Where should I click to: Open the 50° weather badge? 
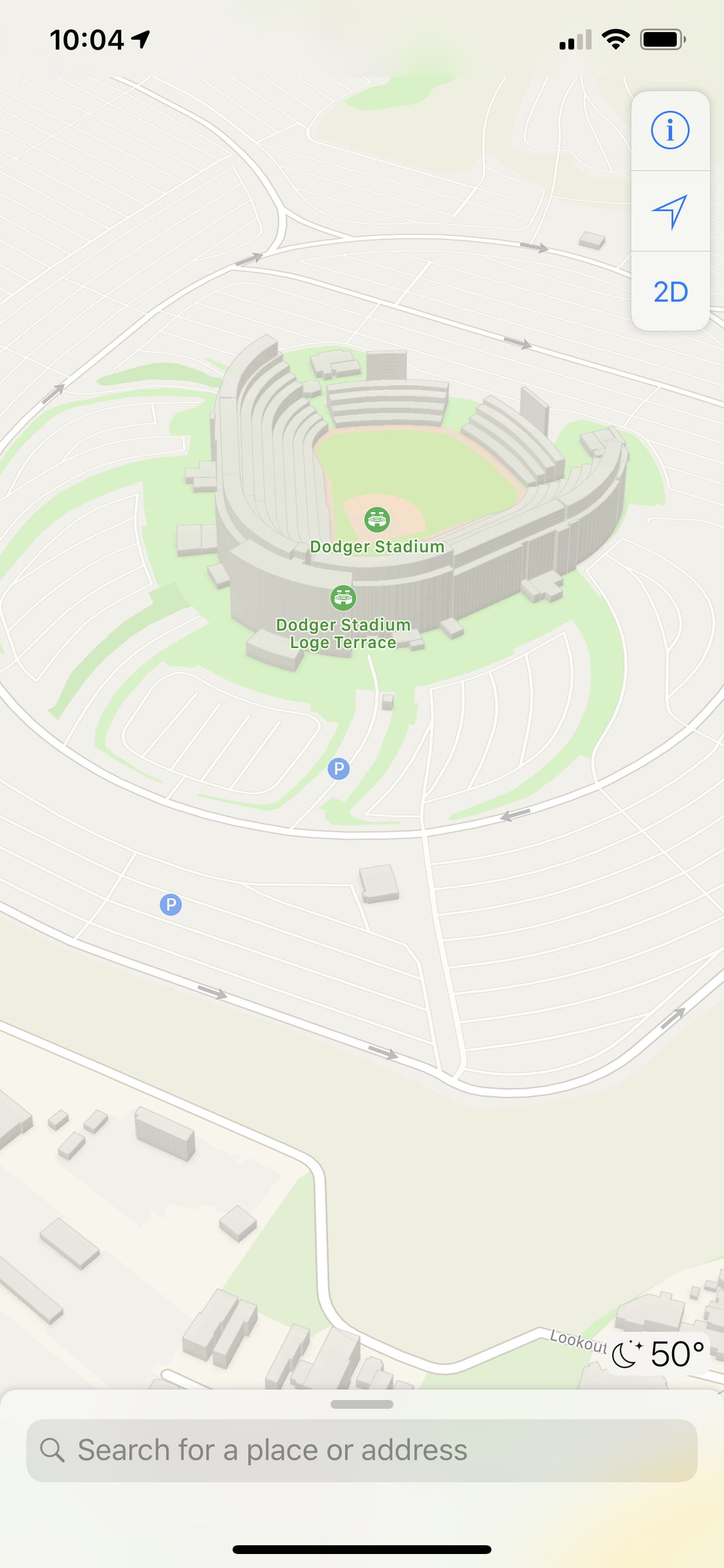tap(658, 1354)
